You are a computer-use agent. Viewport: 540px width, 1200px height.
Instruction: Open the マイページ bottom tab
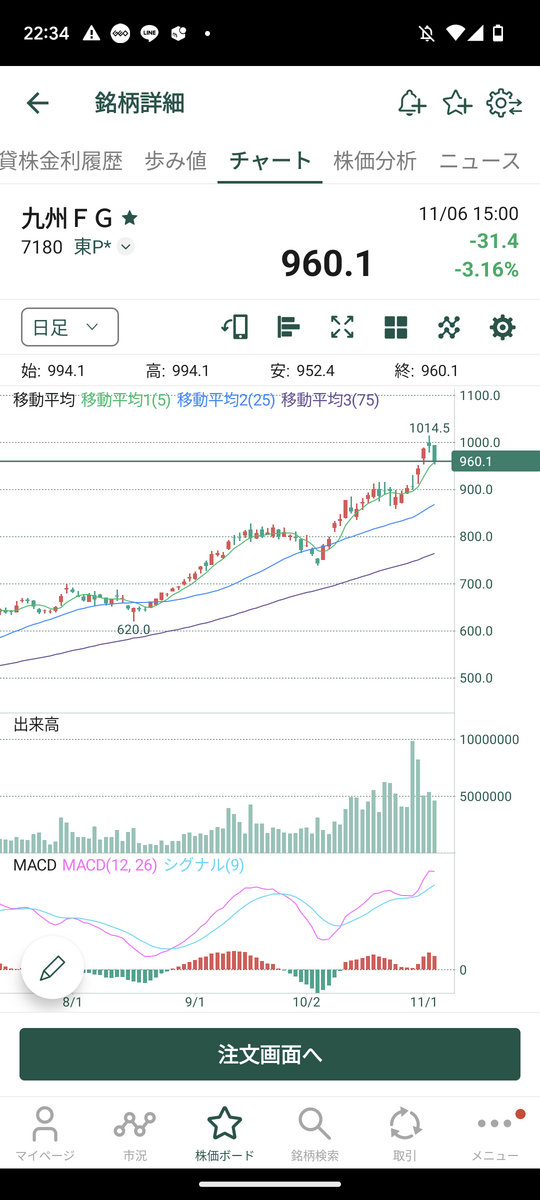[45, 1133]
